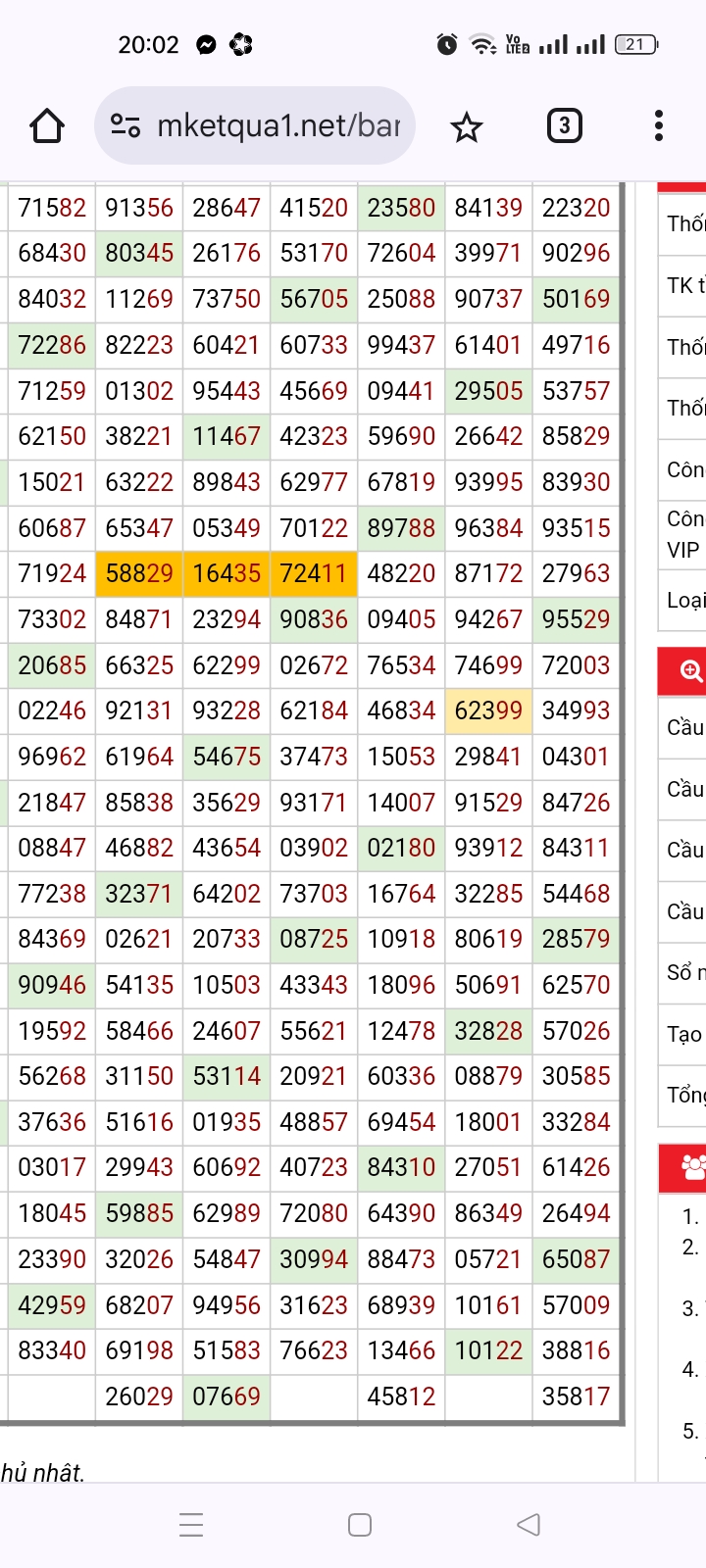Open the browser home page
Image resolution: width=706 pixels, height=1568 pixels.
(x=46, y=126)
